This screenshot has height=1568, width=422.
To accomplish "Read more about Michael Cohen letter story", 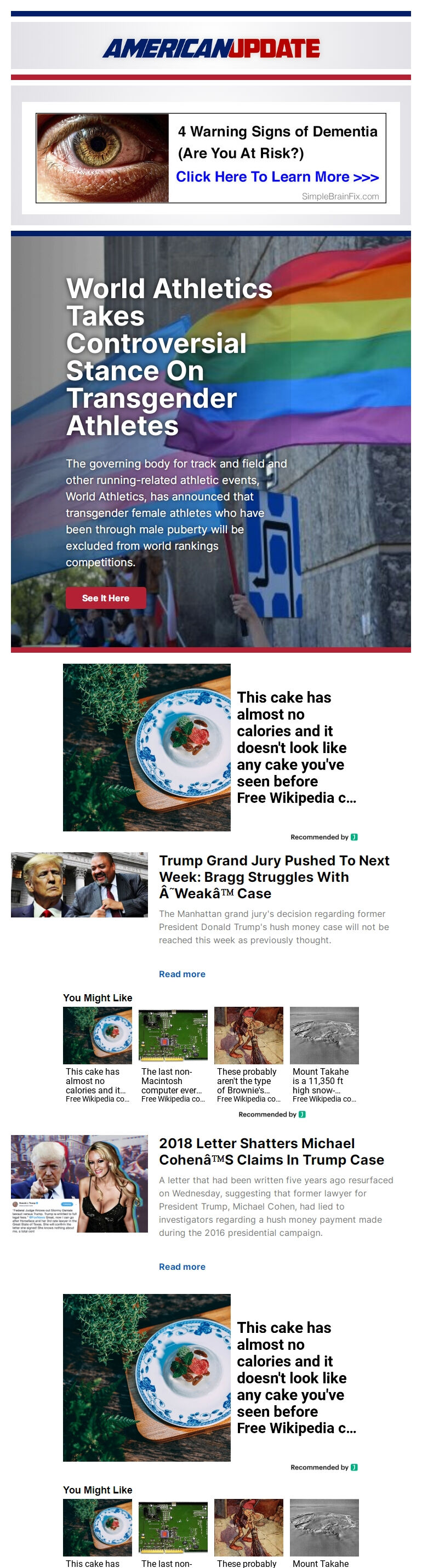I will [x=181, y=1266].
